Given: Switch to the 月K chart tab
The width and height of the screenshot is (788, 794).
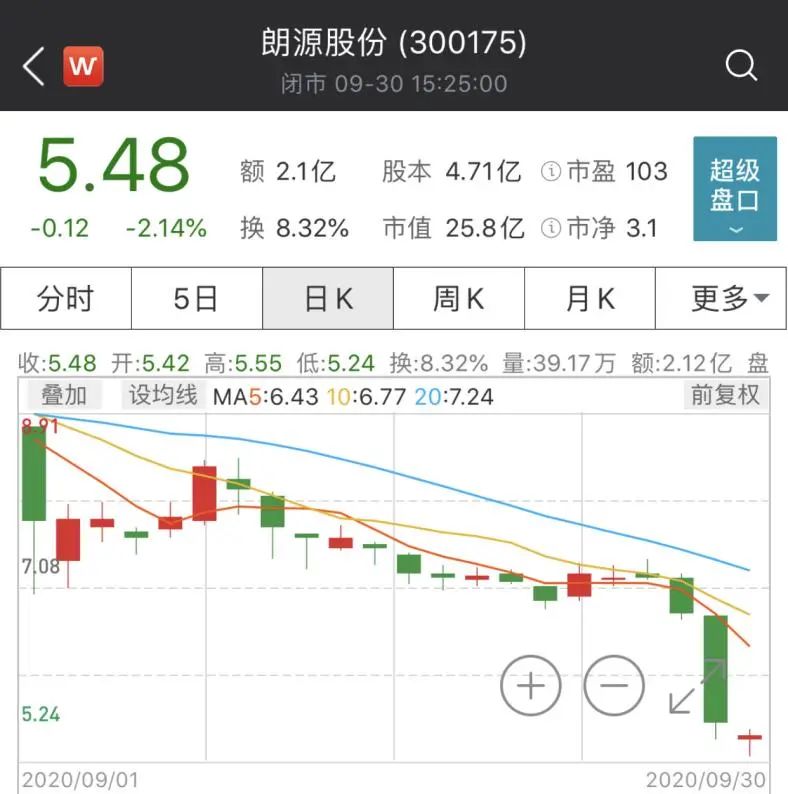Looking at the screenshot, I should point(590,298).
